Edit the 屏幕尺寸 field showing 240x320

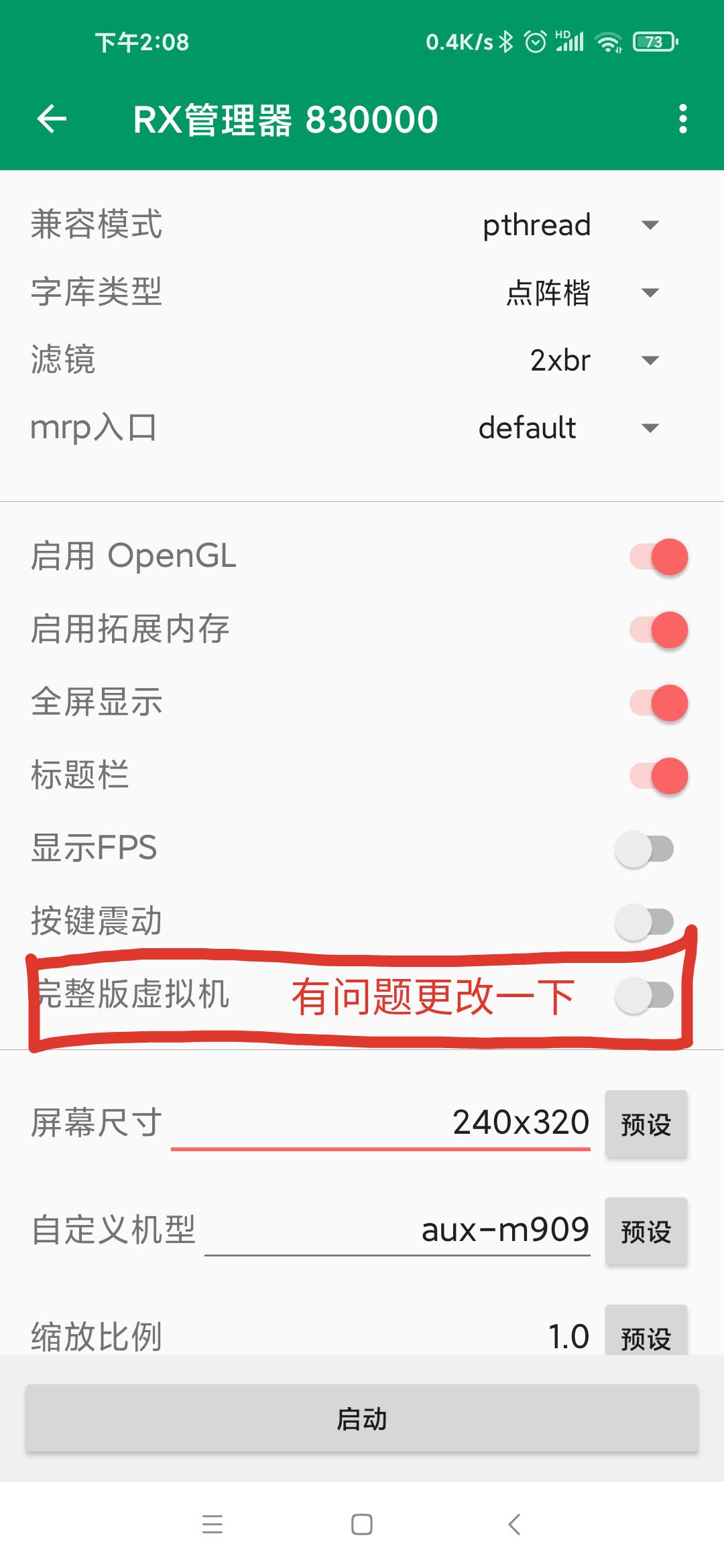point(381,1123)
